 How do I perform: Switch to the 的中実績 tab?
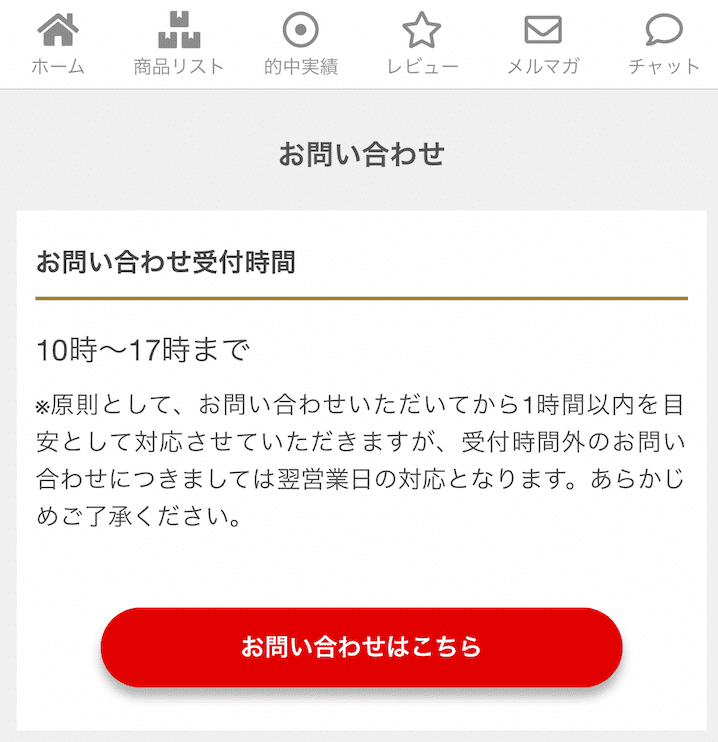pyautogui.click(x=300, y=44)
